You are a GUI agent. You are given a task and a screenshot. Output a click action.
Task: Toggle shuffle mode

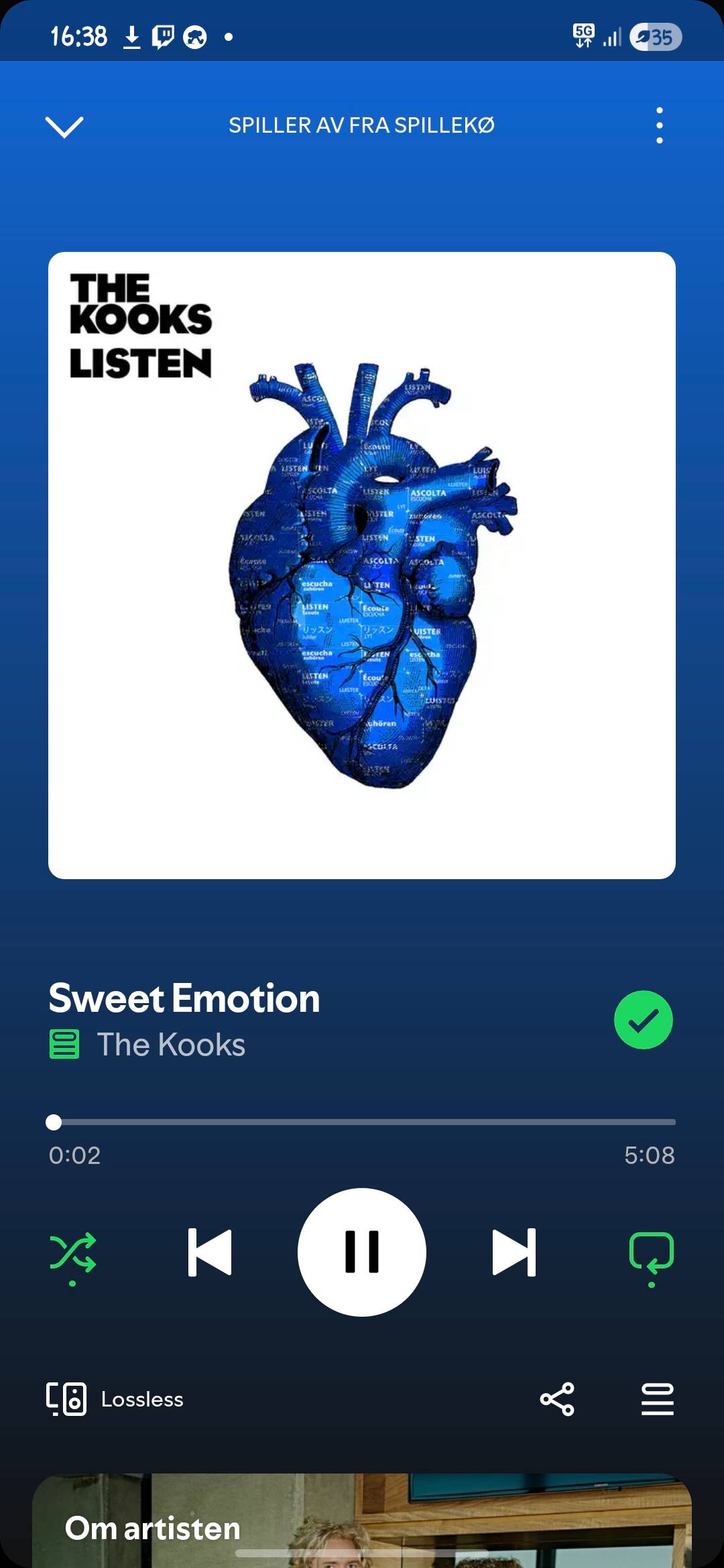tap(73, 1254)
